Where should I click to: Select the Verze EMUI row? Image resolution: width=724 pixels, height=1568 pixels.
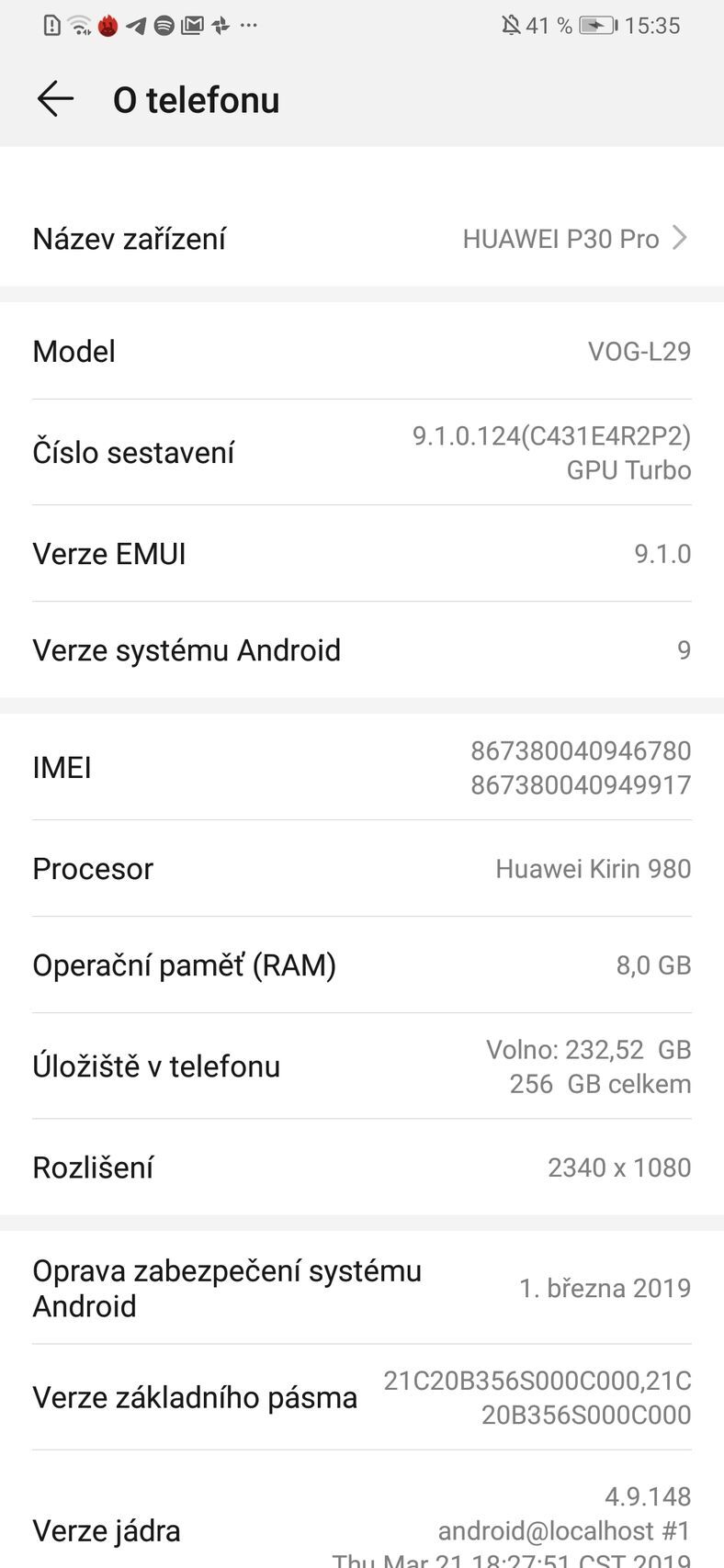(362, 553)
